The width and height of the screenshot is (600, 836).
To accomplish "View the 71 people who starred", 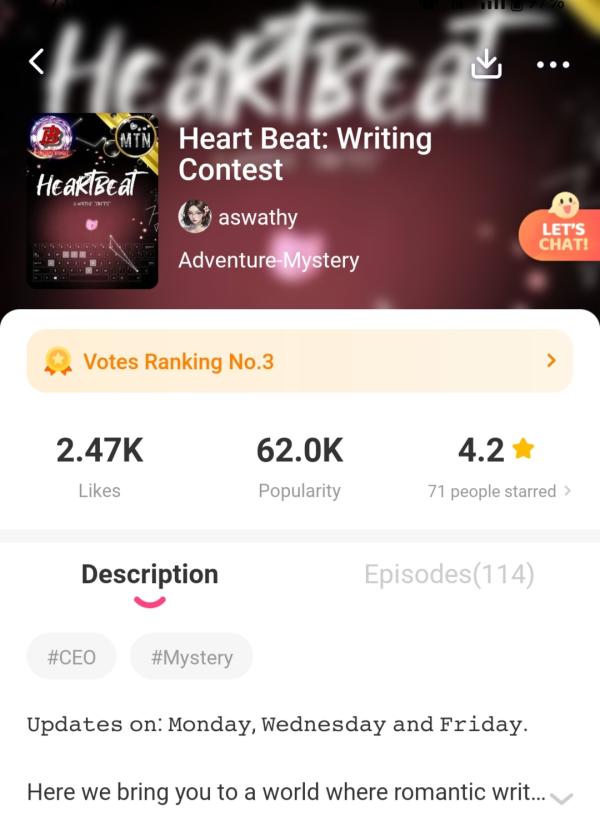I will pyautogui.click(x=499, y=491).
